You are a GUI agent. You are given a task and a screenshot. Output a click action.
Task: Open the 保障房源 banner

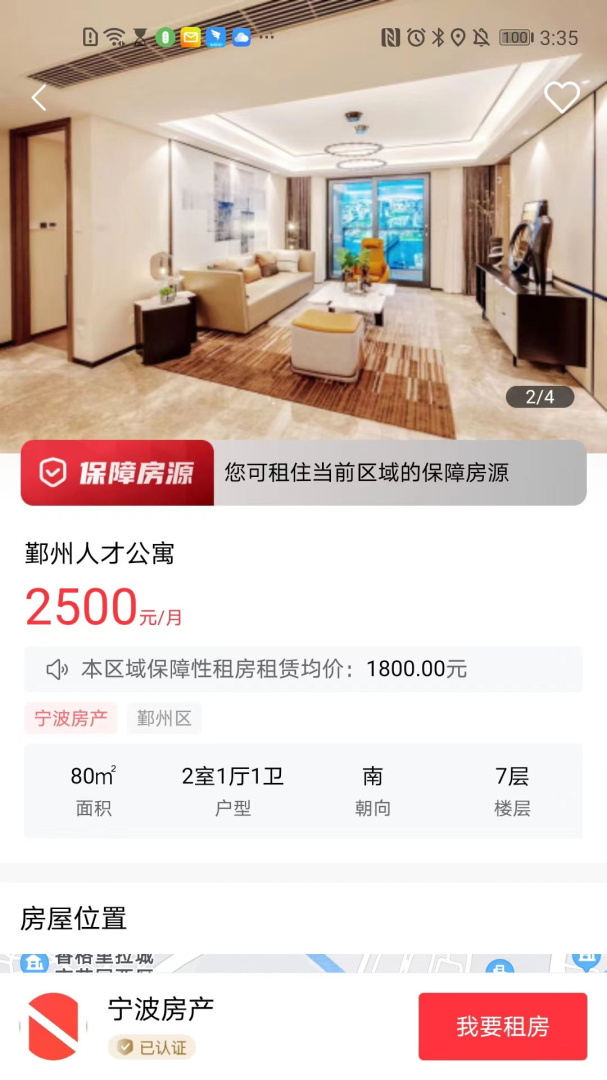303,473
